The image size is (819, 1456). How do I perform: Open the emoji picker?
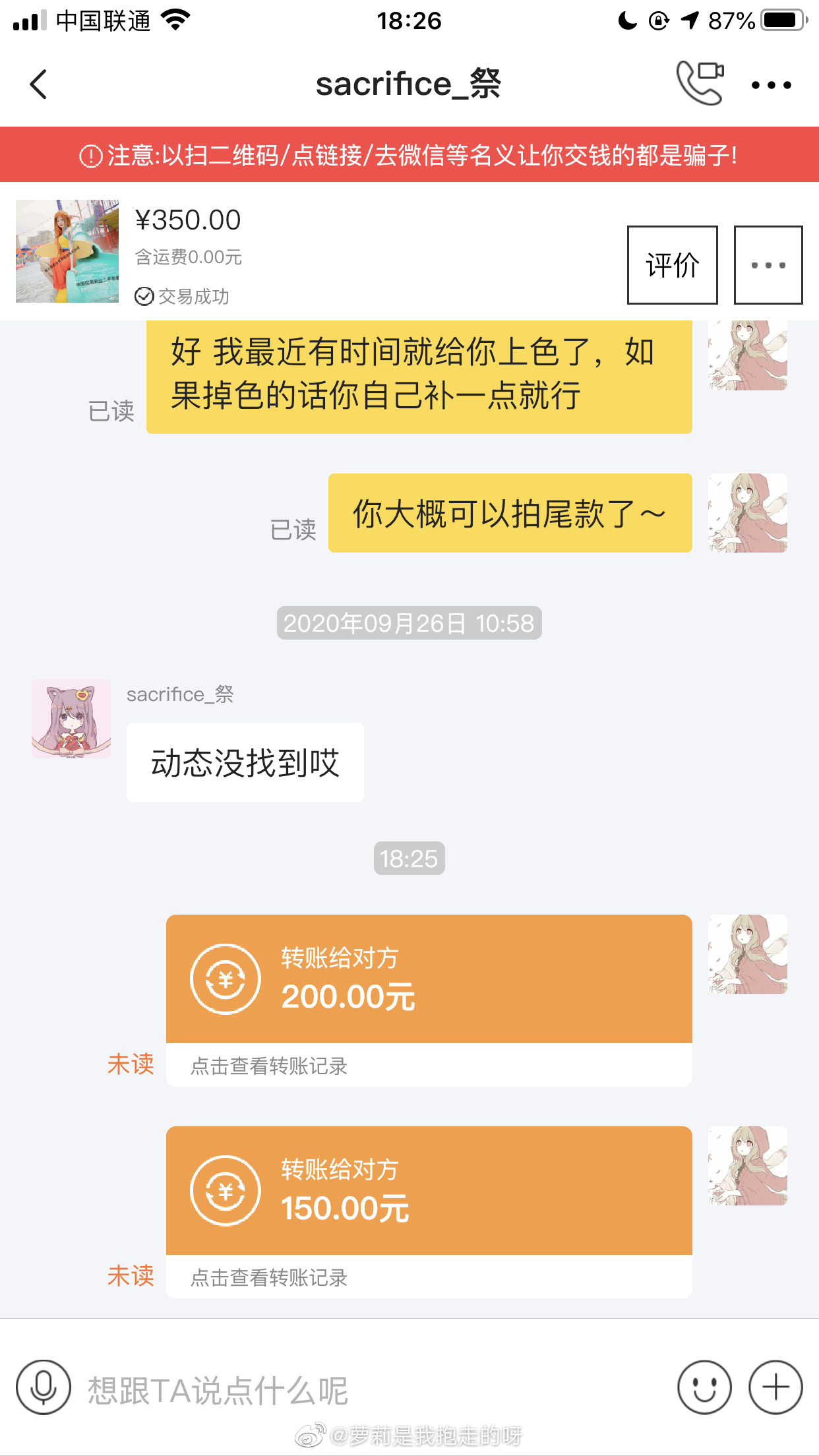[704, 1387]
